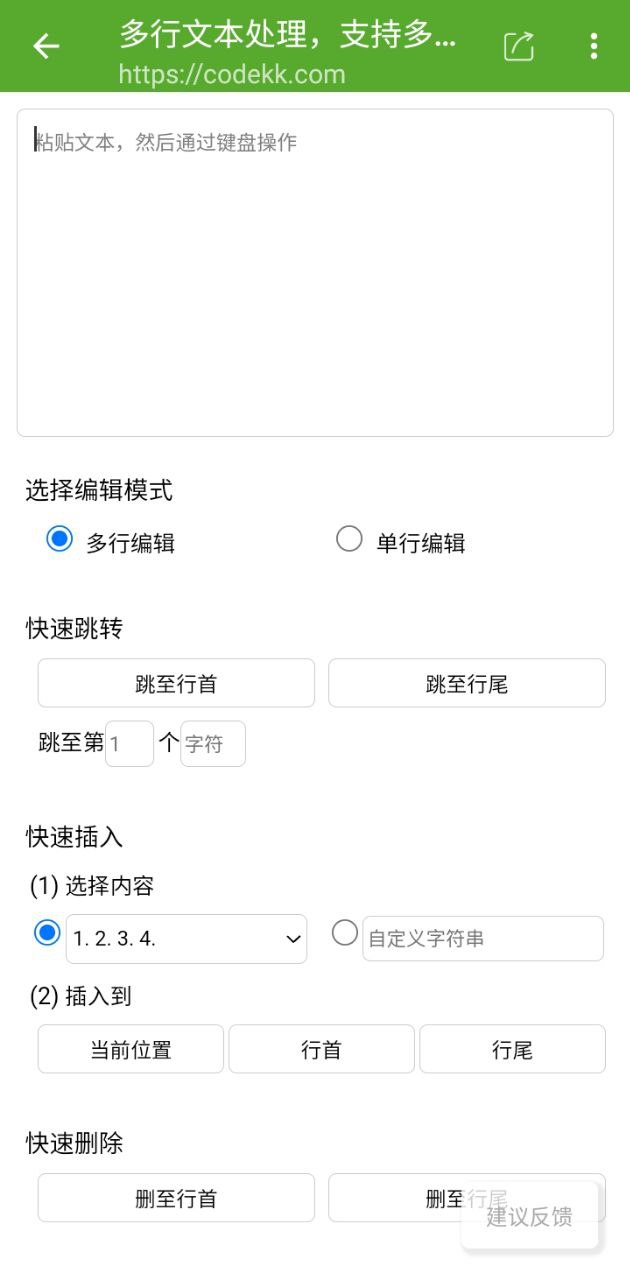Insert at 行尾
This screenshot has height=1280, width=630.
(x=512, y=1049)
